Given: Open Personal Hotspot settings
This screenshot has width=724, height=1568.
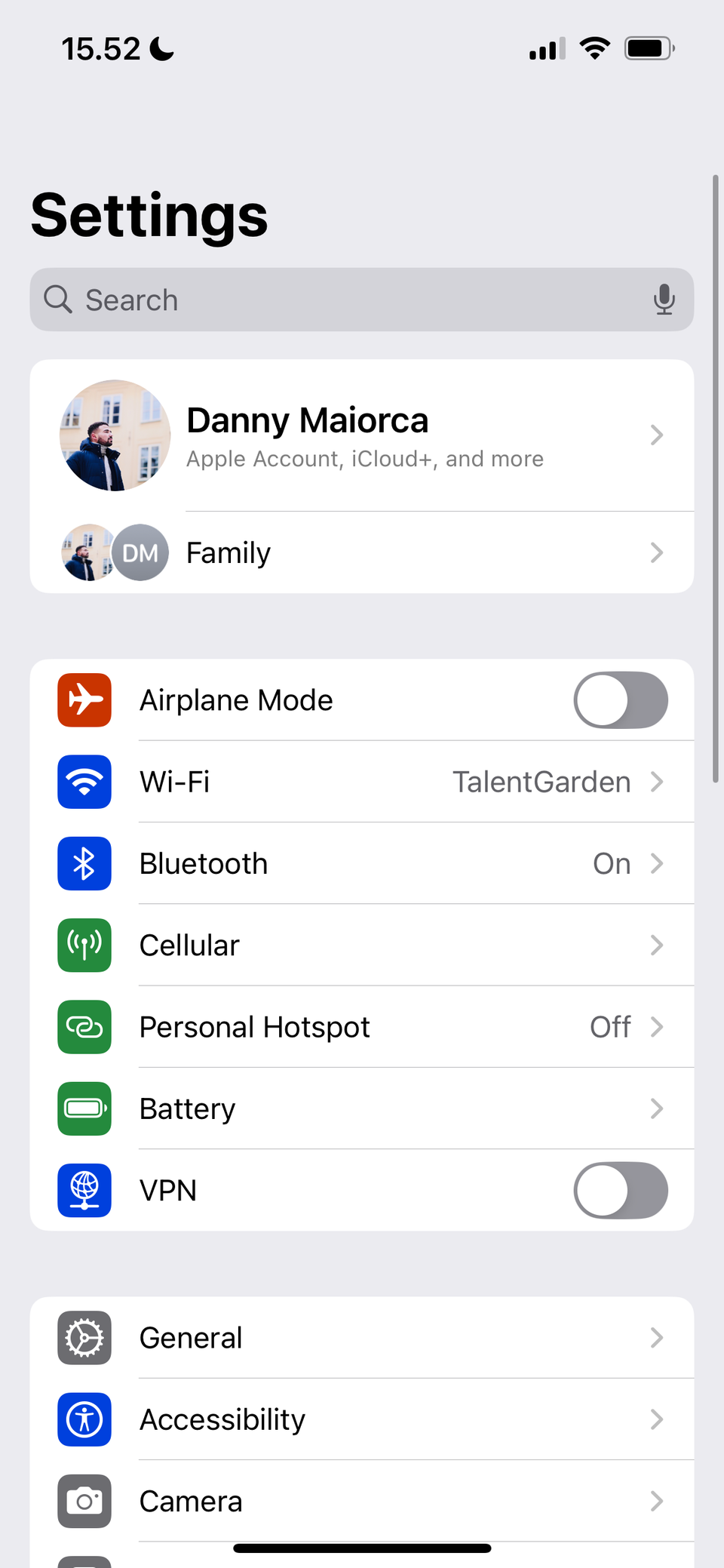Looking at the screenshot, I should click(x=362, y=1027).
